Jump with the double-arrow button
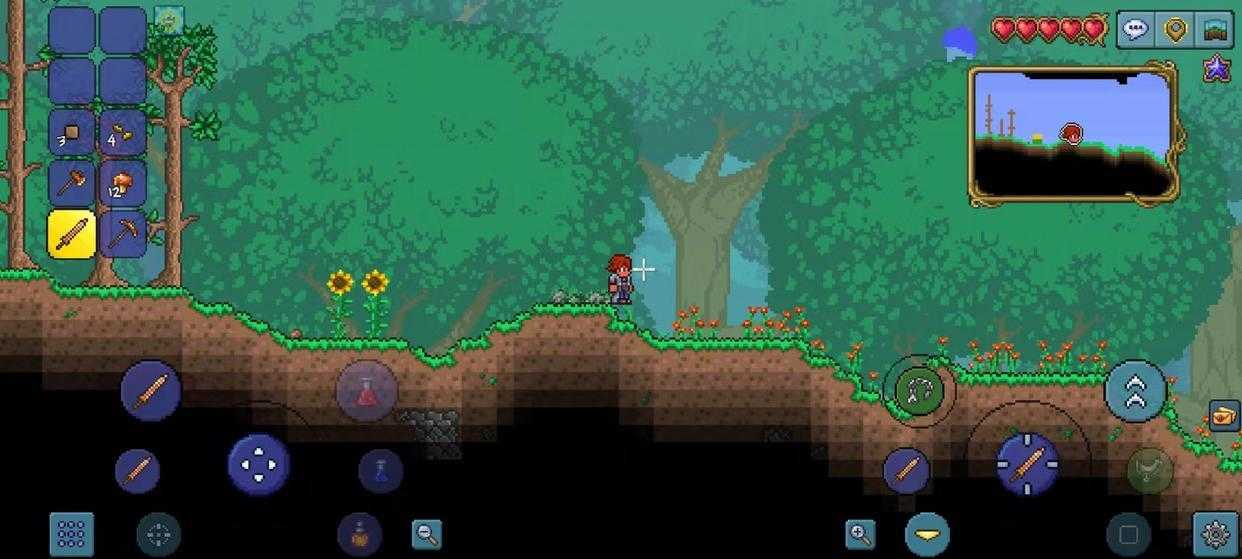This screenshot has height=559, width=1242. click(x=1135, y=392)
